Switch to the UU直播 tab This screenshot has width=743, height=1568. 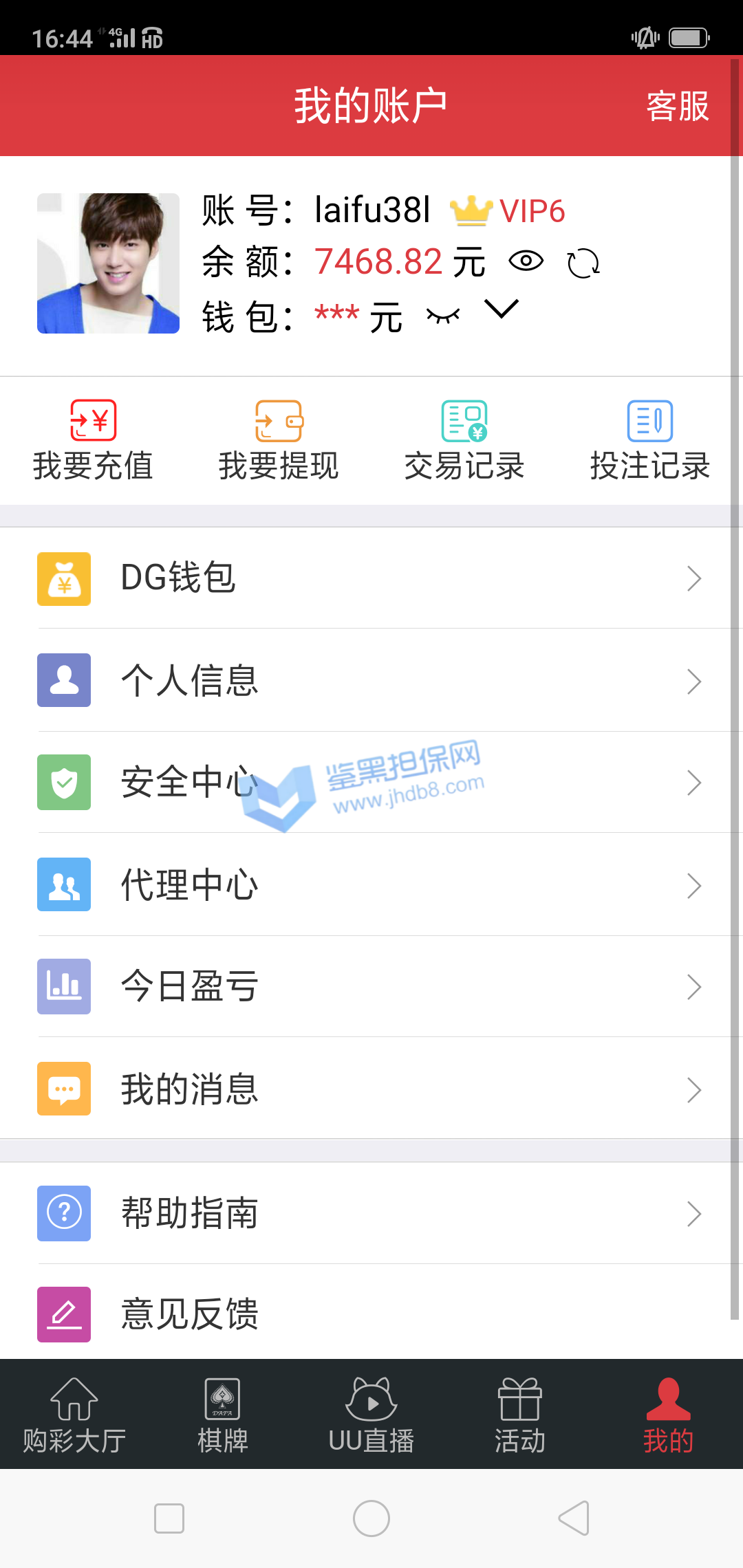tap(371, 1415)
